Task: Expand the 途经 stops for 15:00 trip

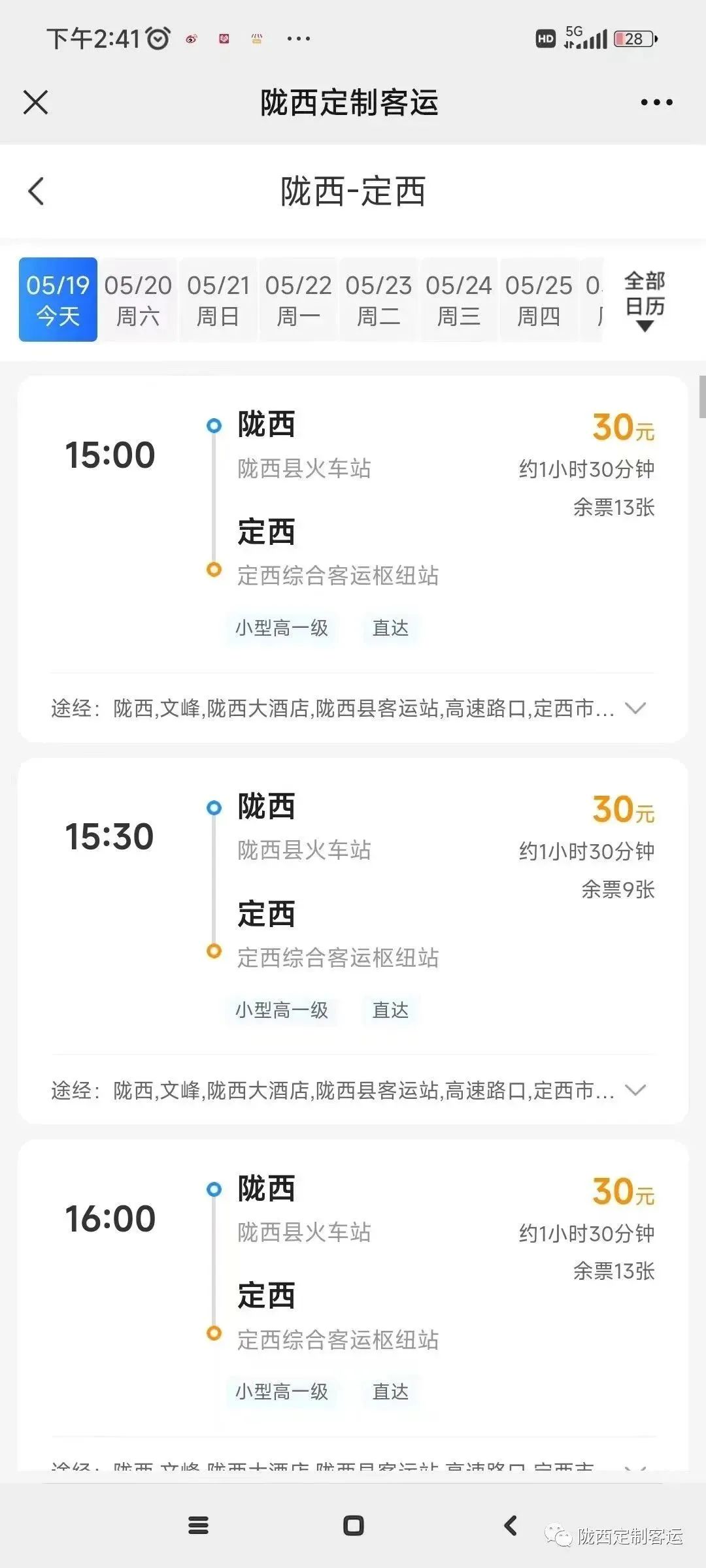Action: point(635,708)
